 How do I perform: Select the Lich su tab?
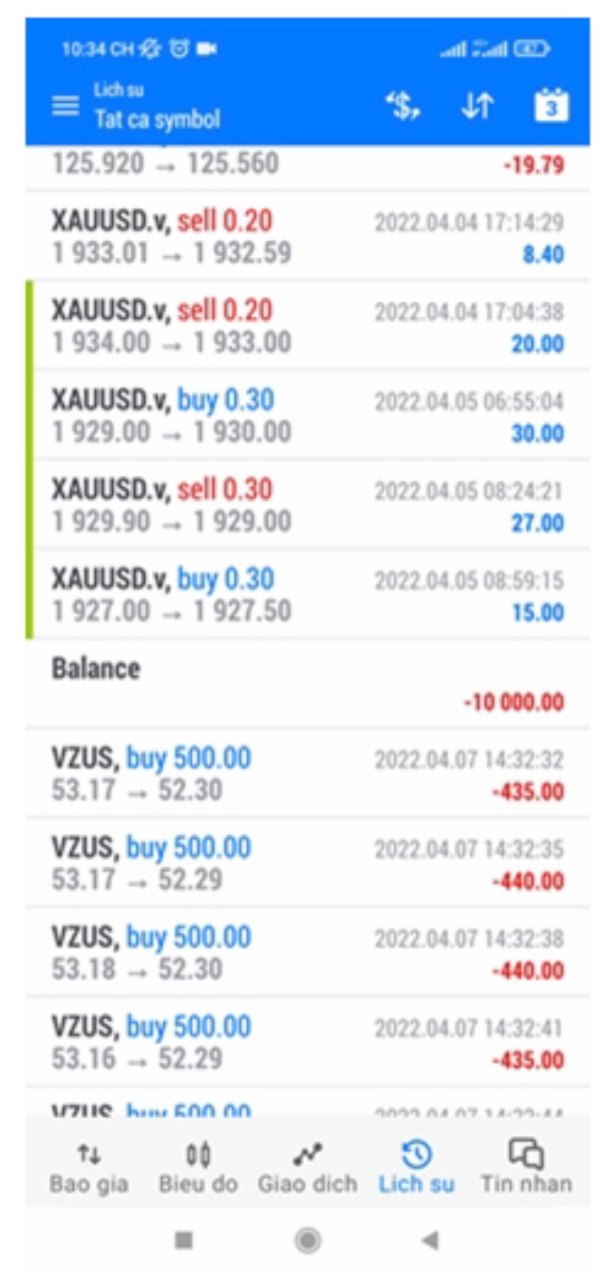point(416,1168)
